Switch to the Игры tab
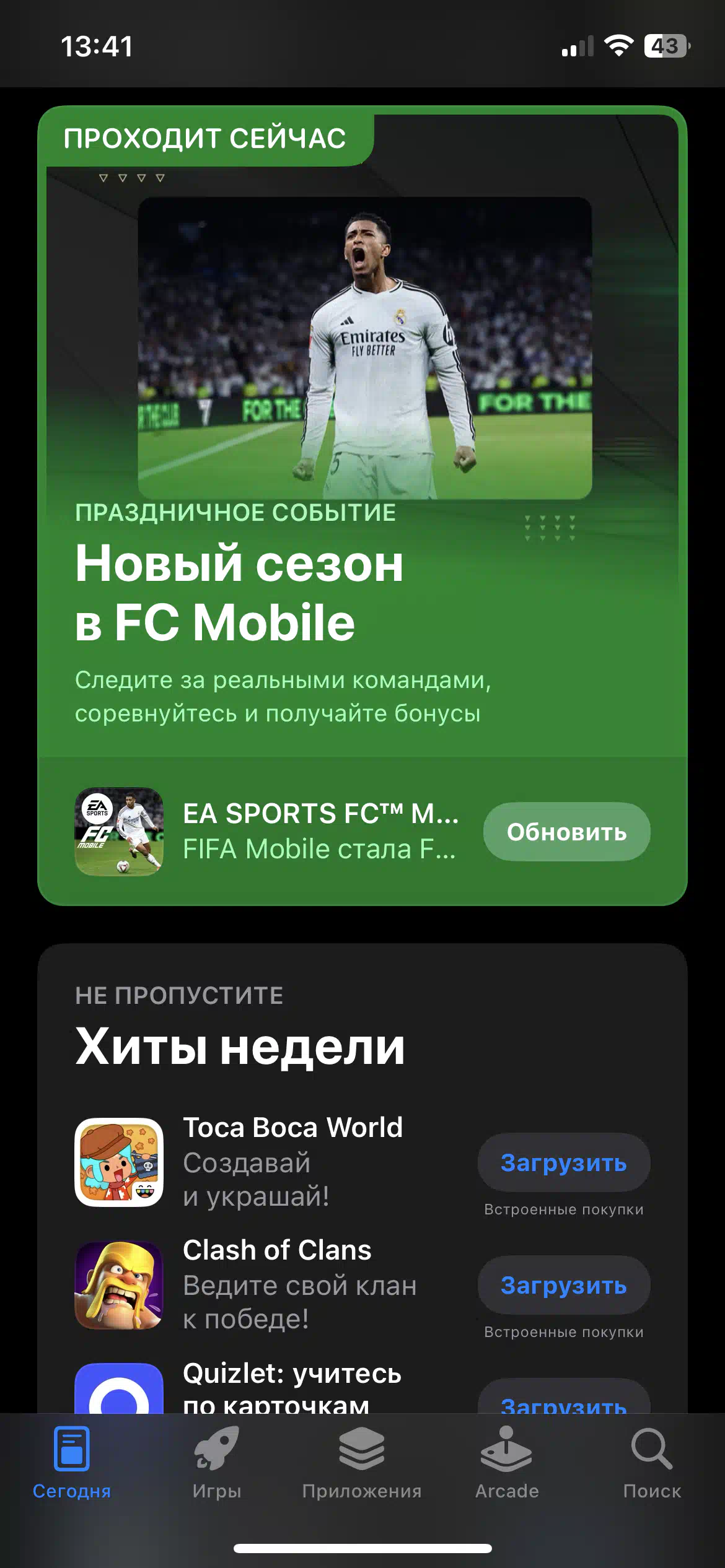725x1568 pixels. coord(217,1463)
